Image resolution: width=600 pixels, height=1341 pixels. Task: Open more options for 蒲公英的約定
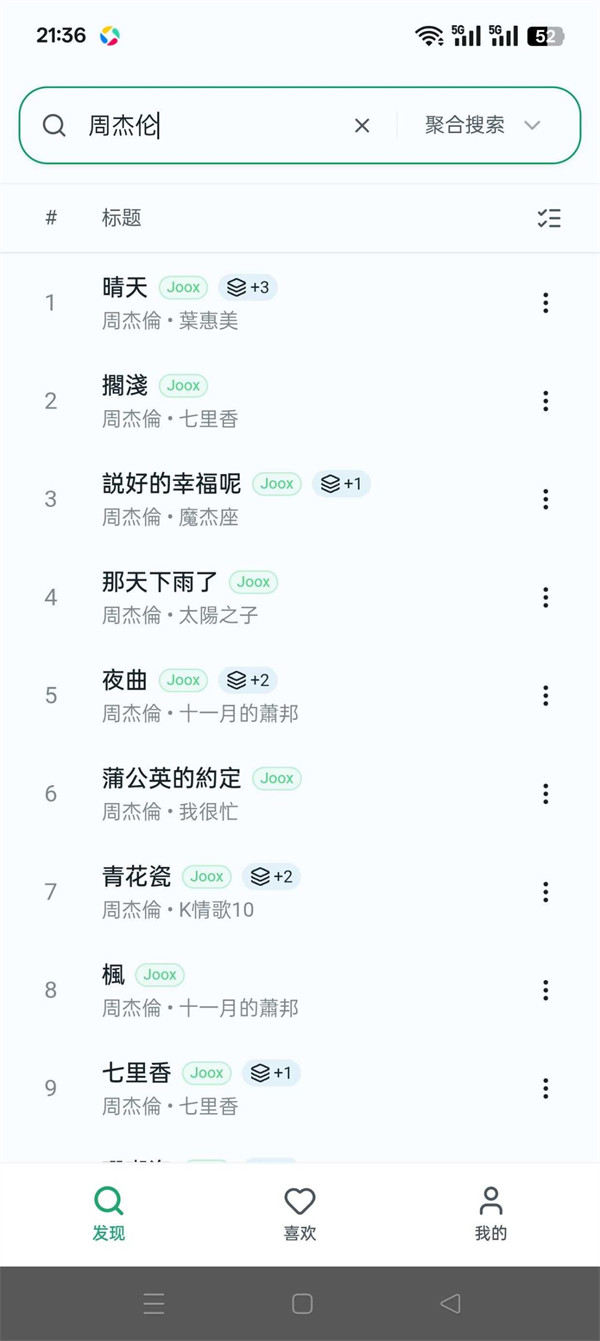545,794
